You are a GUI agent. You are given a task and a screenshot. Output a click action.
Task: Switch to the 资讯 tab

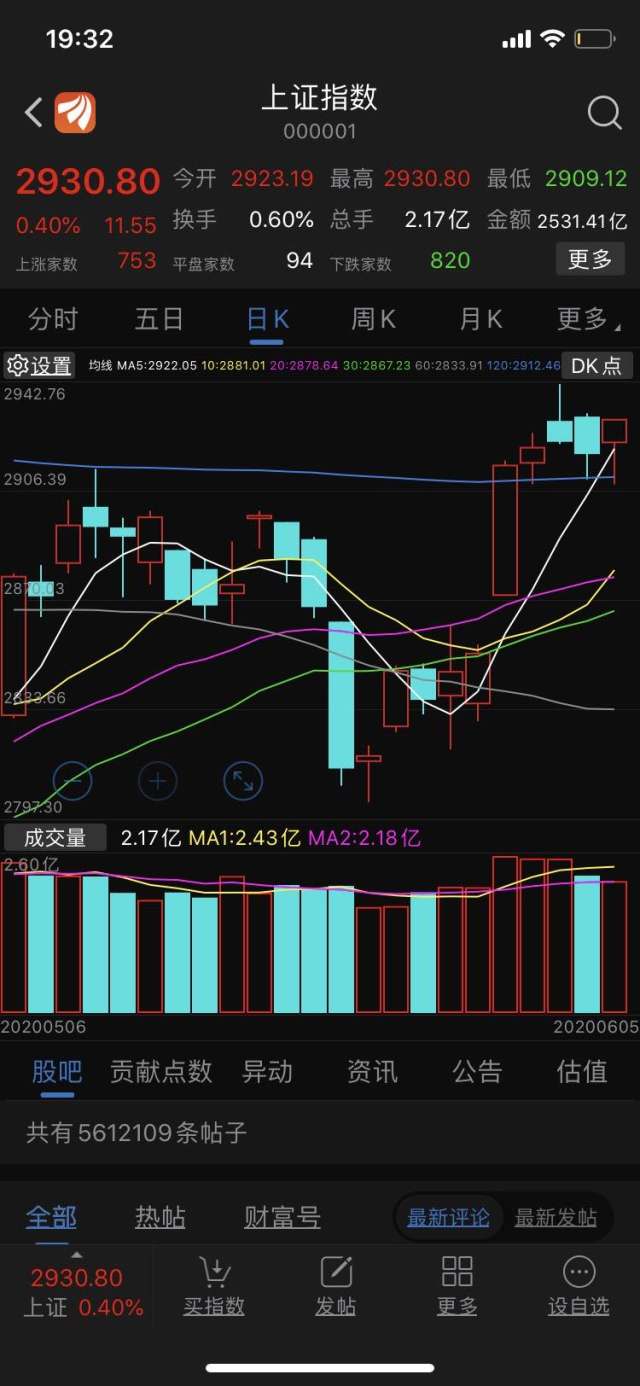(372, 1072)
